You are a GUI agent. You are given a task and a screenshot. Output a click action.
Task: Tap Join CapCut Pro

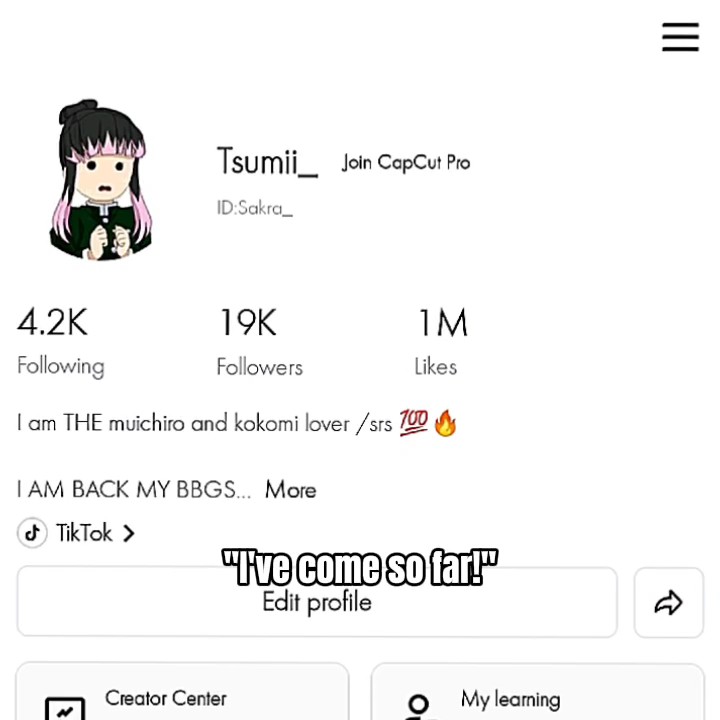coord(405,162)
